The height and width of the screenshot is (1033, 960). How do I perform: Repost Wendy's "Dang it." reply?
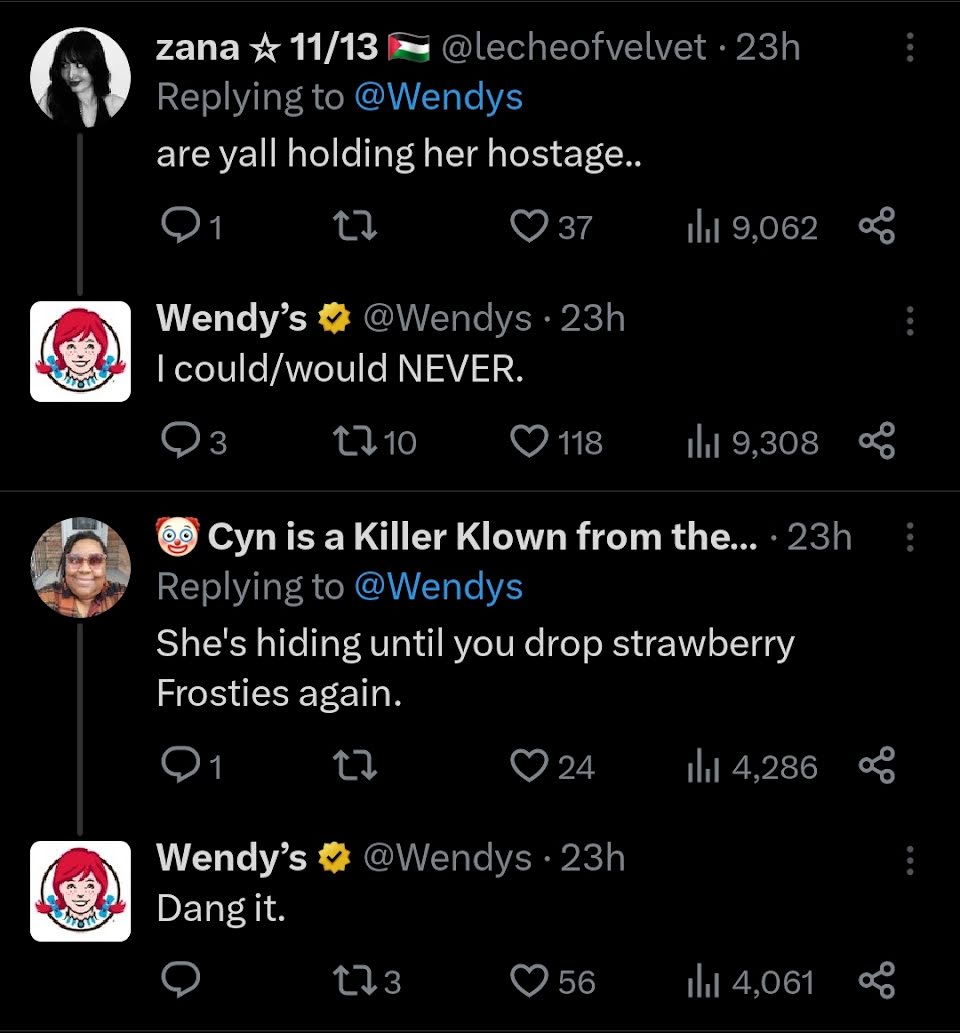[x=359, y=981]
